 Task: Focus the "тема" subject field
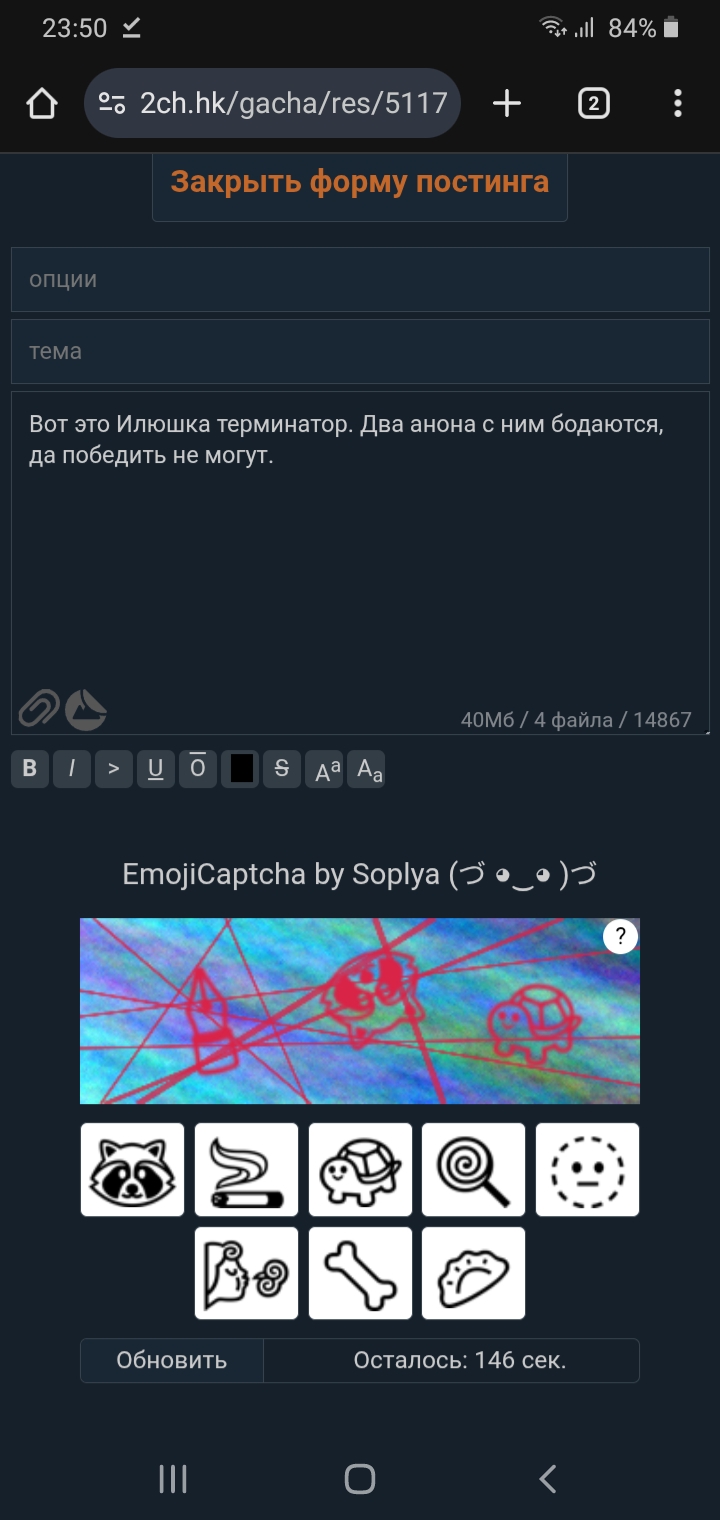360,351
